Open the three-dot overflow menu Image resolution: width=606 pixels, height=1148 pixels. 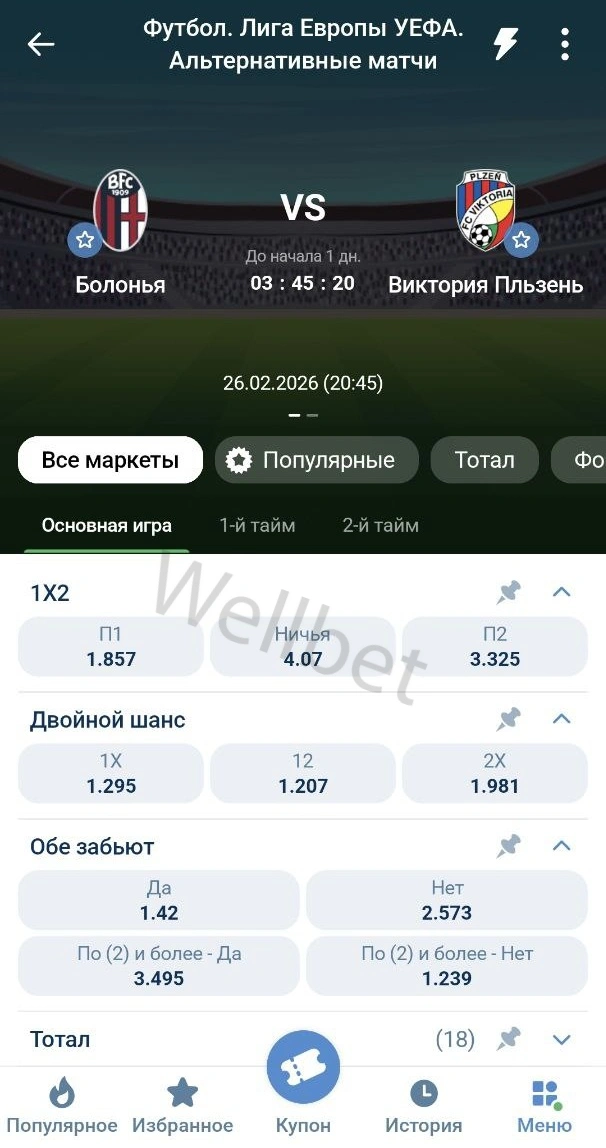coord(565,44)
